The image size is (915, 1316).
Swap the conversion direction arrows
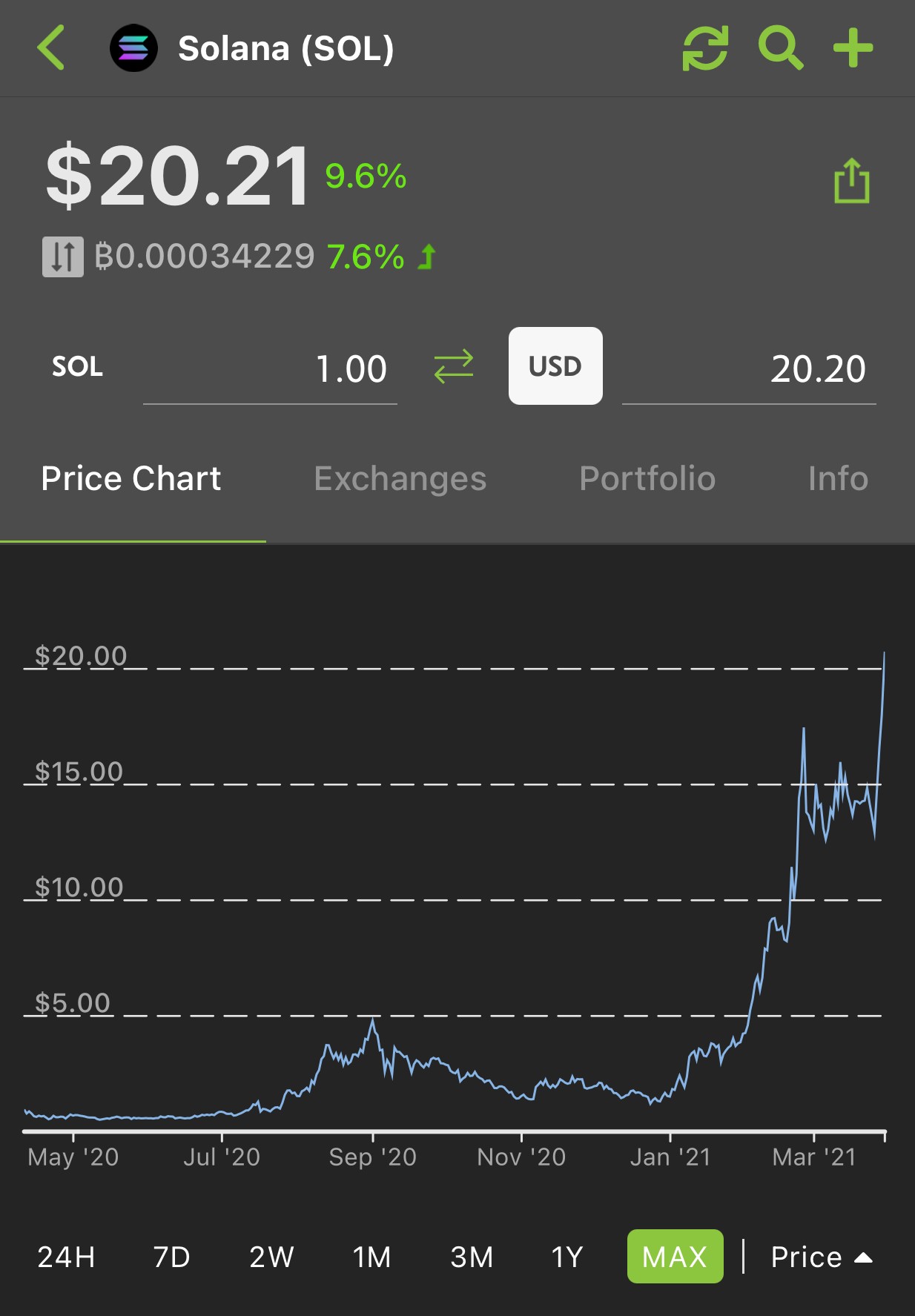454,366
